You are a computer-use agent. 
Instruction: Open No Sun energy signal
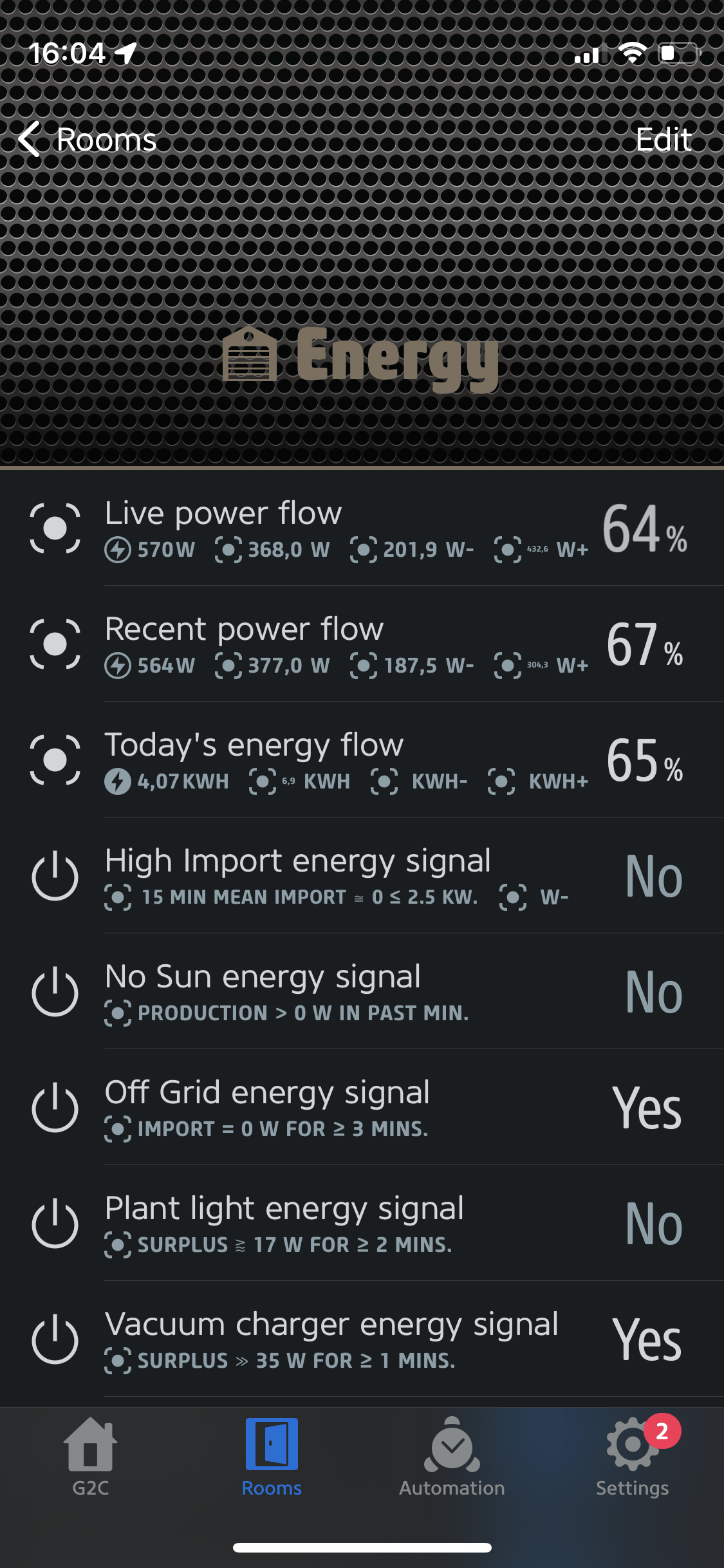click(348, 991)
